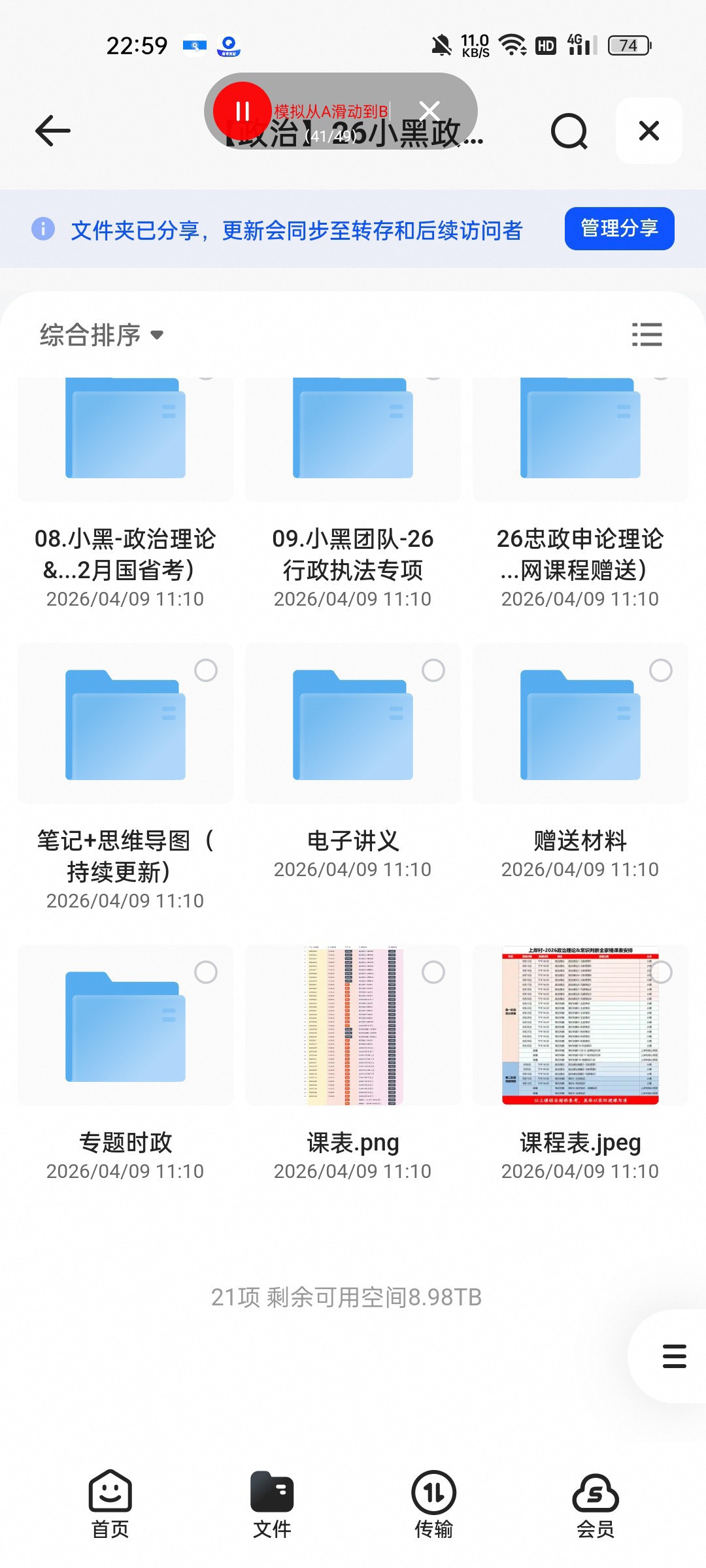
Task: Open the floating hamburger menu button
Action: pos(674,1356)
